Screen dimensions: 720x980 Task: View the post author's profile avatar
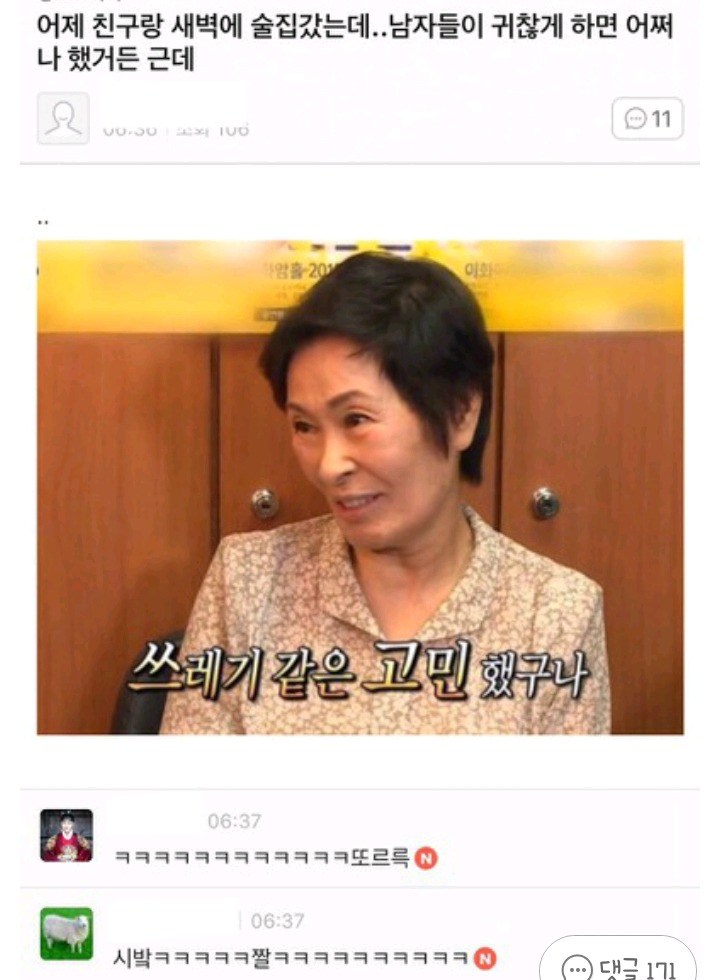coord(63,119)
